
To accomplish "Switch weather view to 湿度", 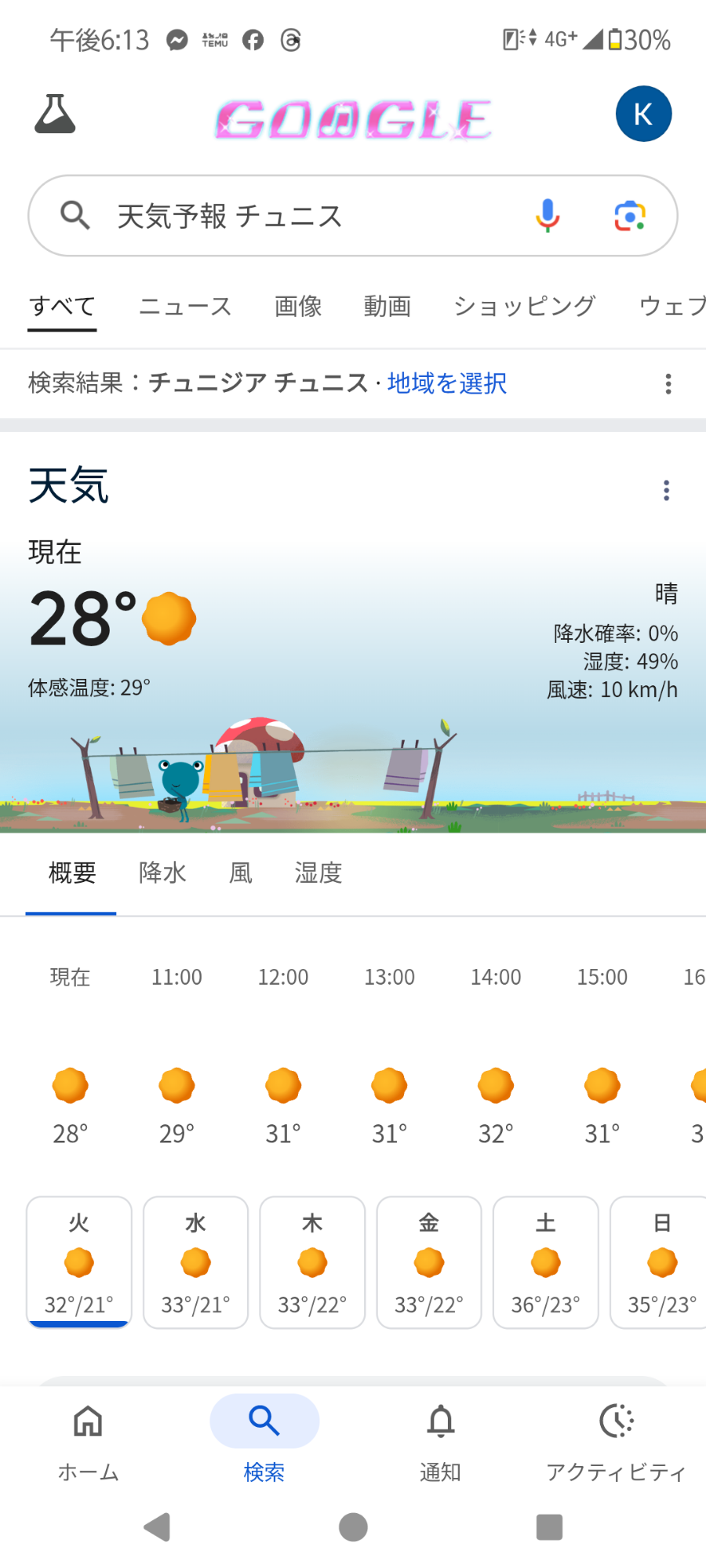I will (318, 873).
